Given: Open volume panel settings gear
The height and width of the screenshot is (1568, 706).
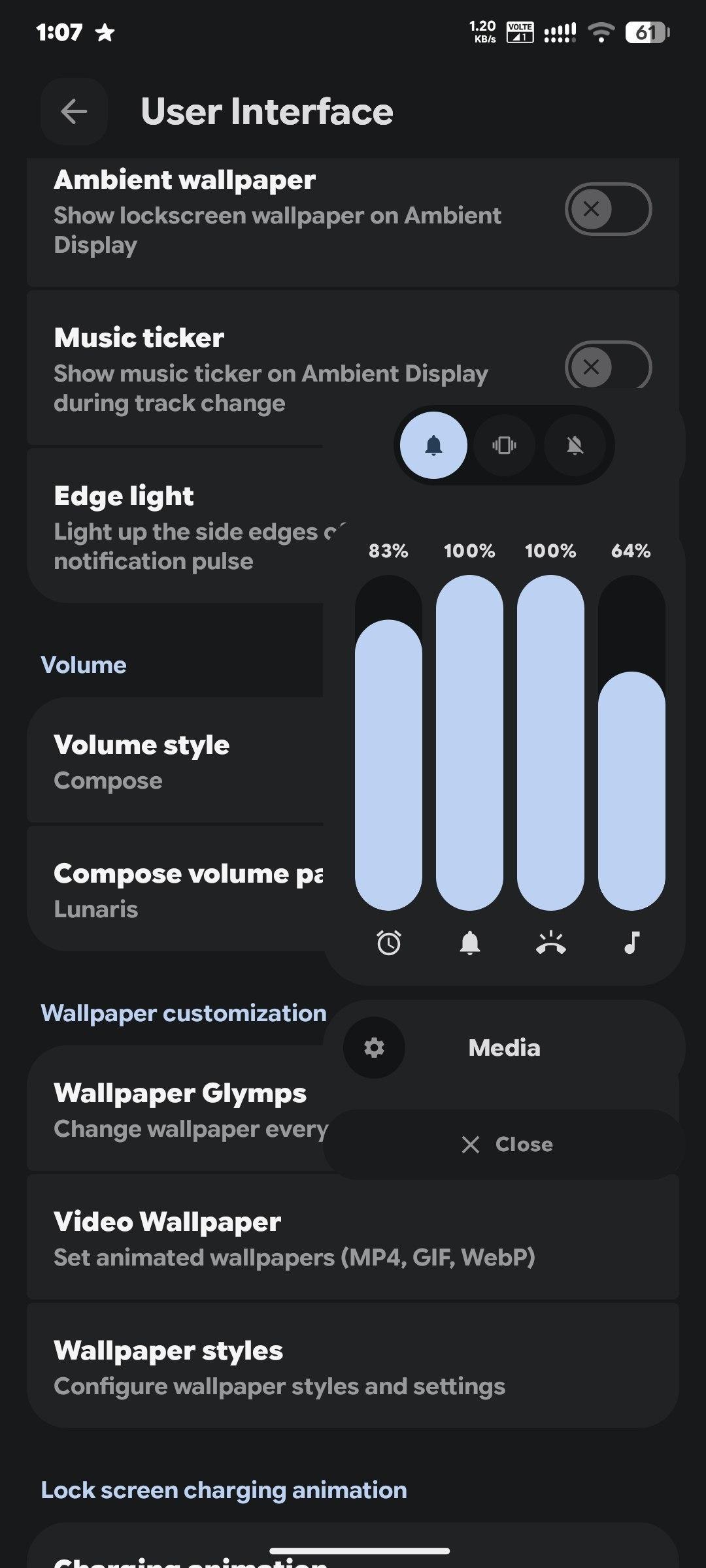Looking at the screenshot, I should tap(374, 1048).
